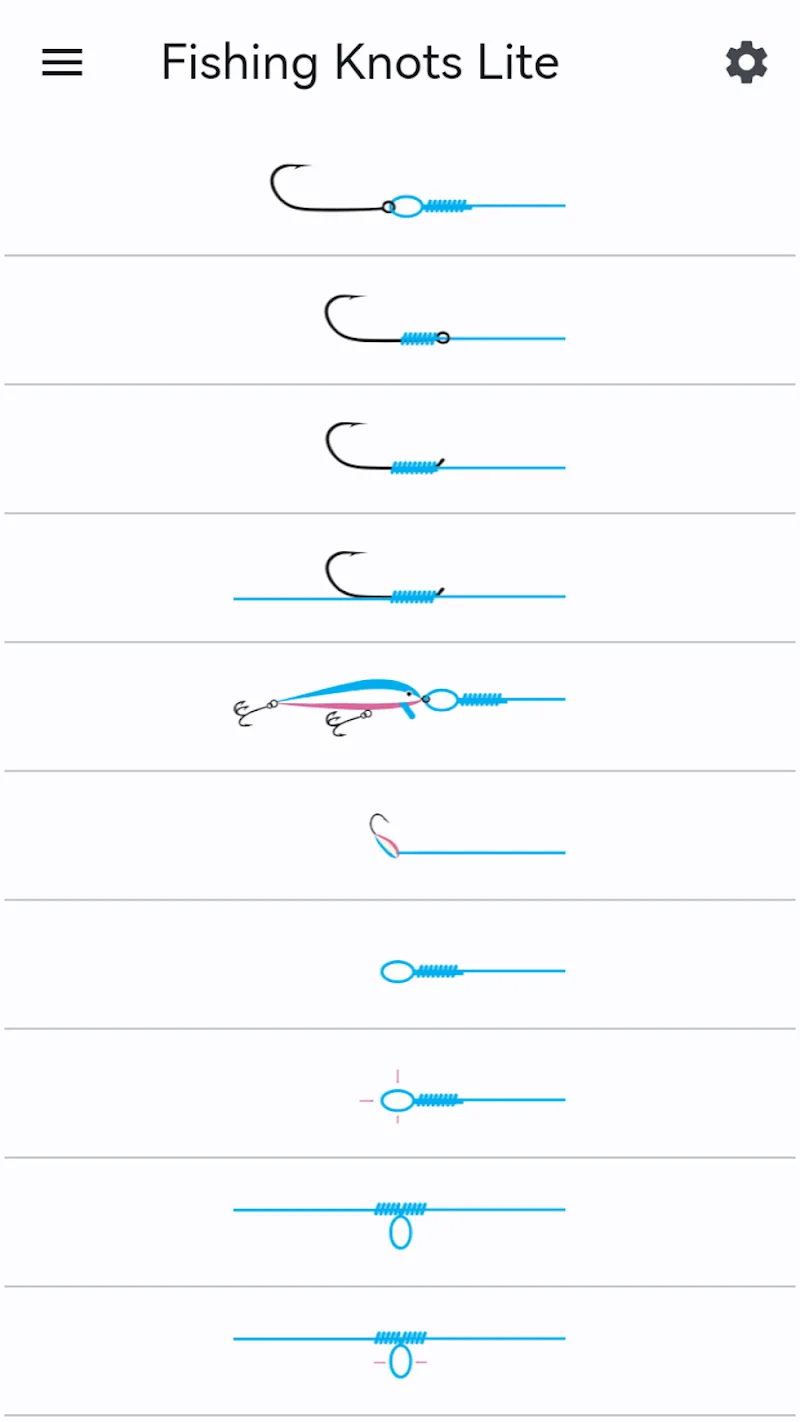This screenshot has height=1422, width=800.
Task: Open the spade-end hook knot without extra line
Action: coord(400,449)
